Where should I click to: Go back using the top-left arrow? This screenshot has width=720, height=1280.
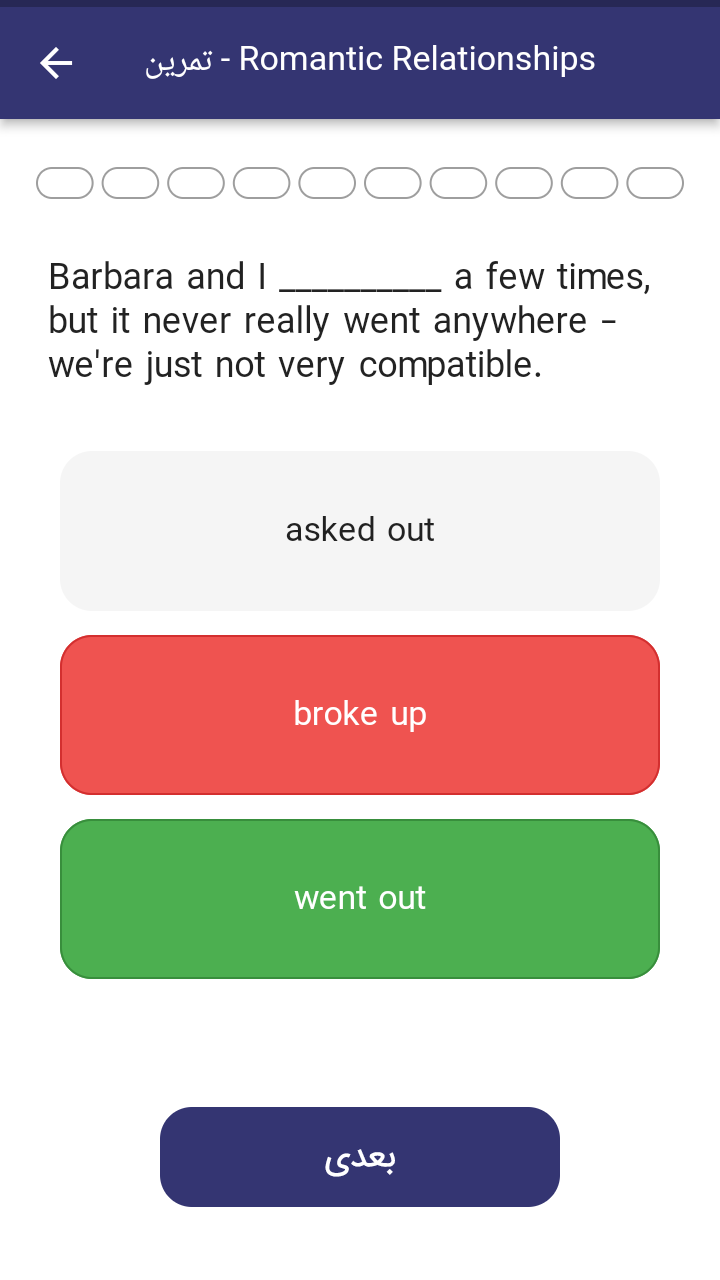tap(56, 62)
